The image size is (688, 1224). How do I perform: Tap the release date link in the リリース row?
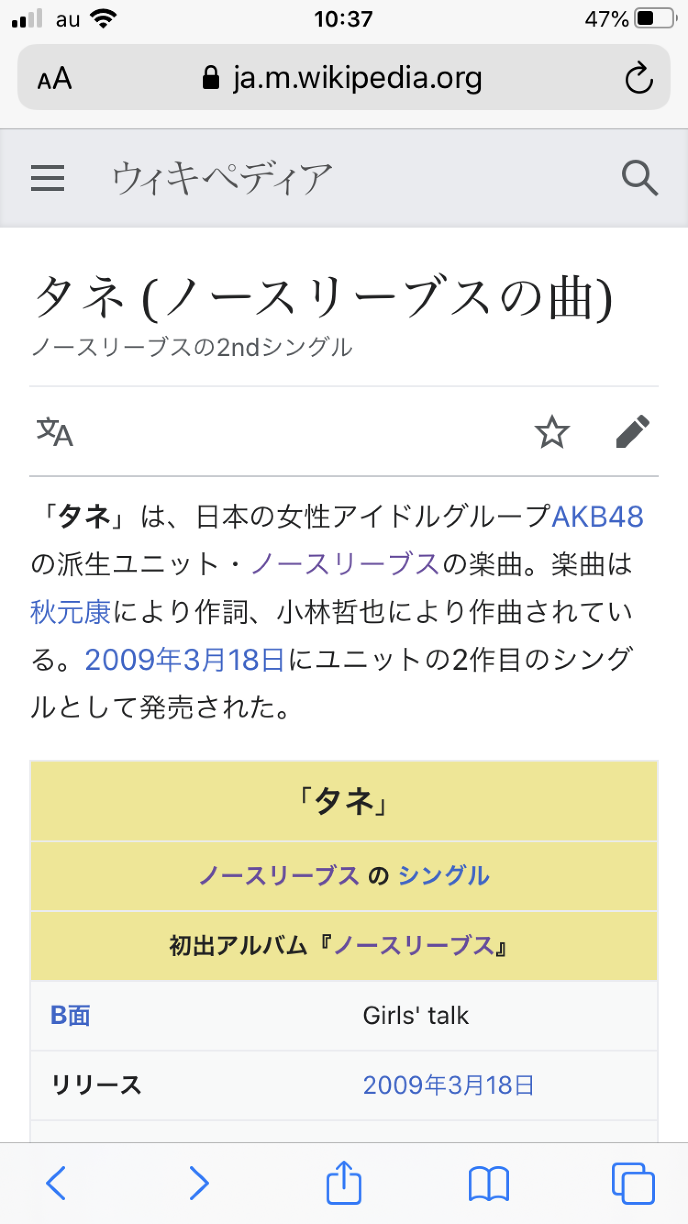click(x=448, y=1085)
